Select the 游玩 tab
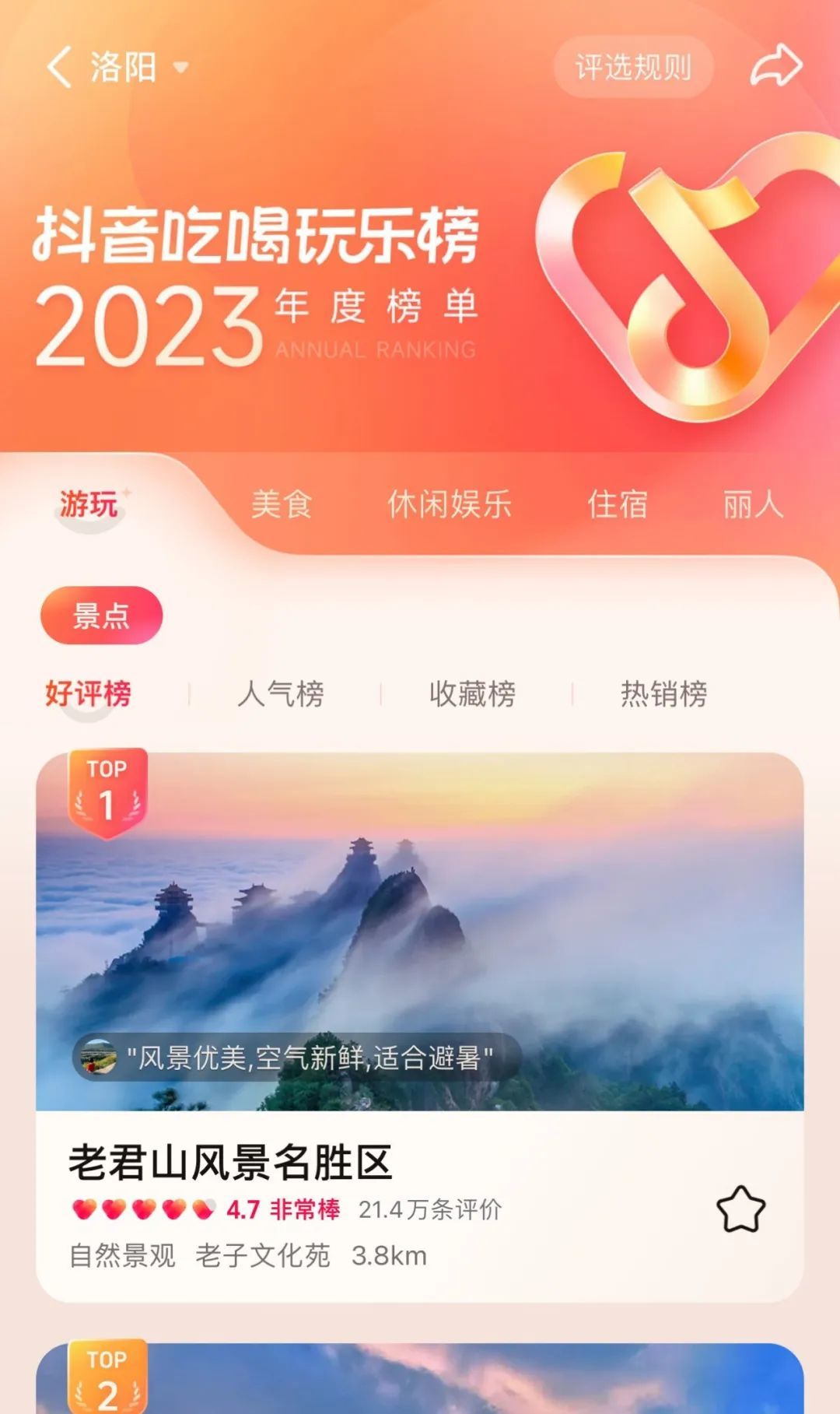Image resolution: width=840 pixels, height=1414 pixels. (89, 504)
